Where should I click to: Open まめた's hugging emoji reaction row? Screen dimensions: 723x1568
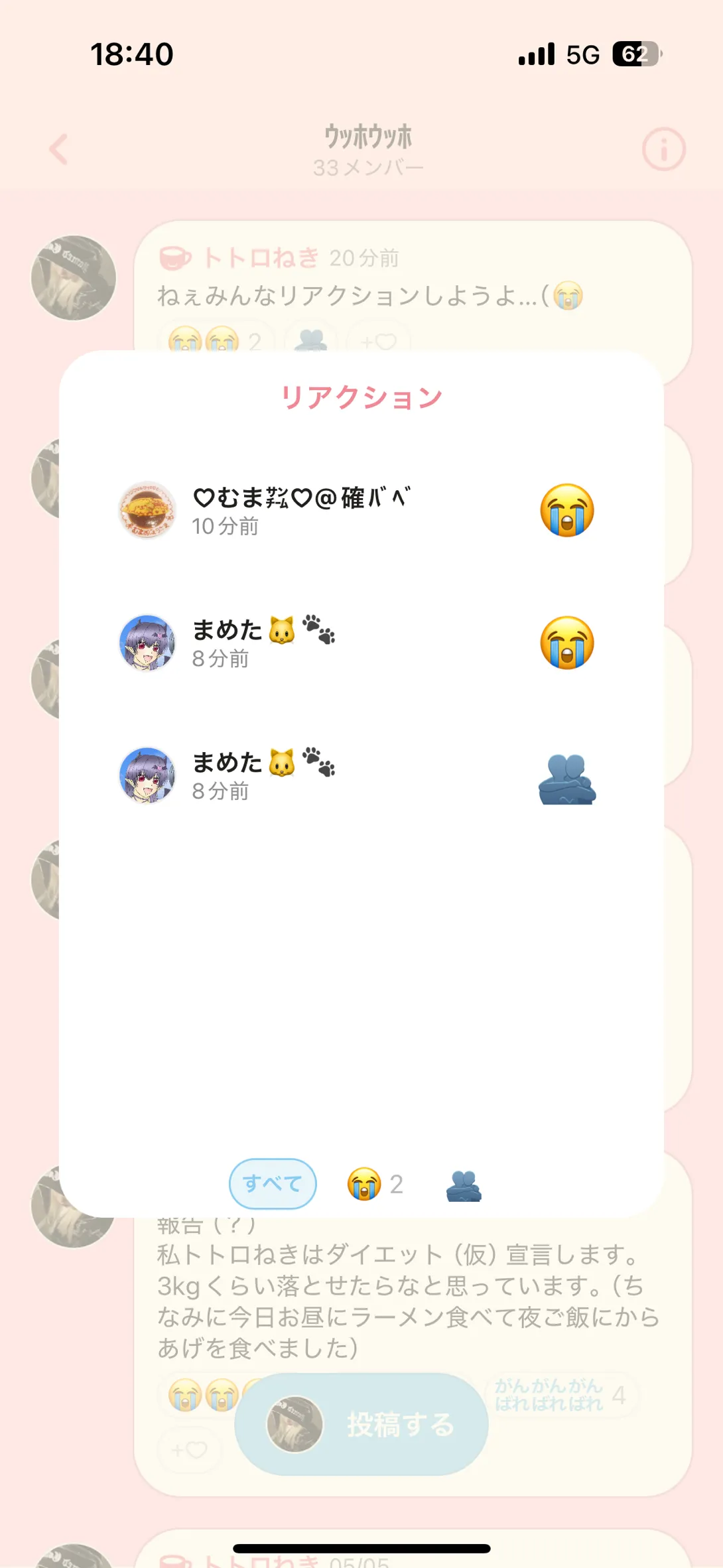(361, 775)
